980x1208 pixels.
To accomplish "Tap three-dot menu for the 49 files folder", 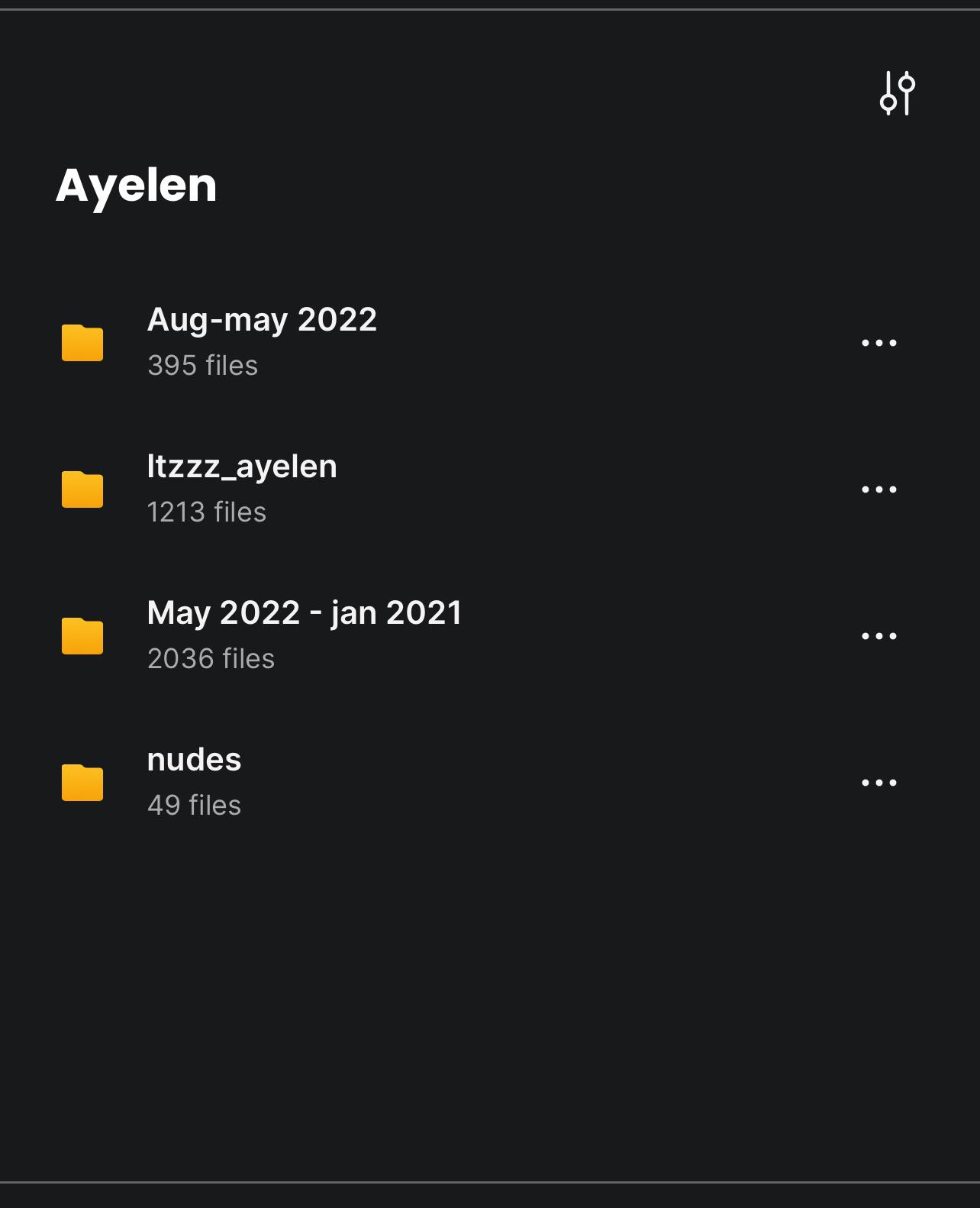I will 878,783.
